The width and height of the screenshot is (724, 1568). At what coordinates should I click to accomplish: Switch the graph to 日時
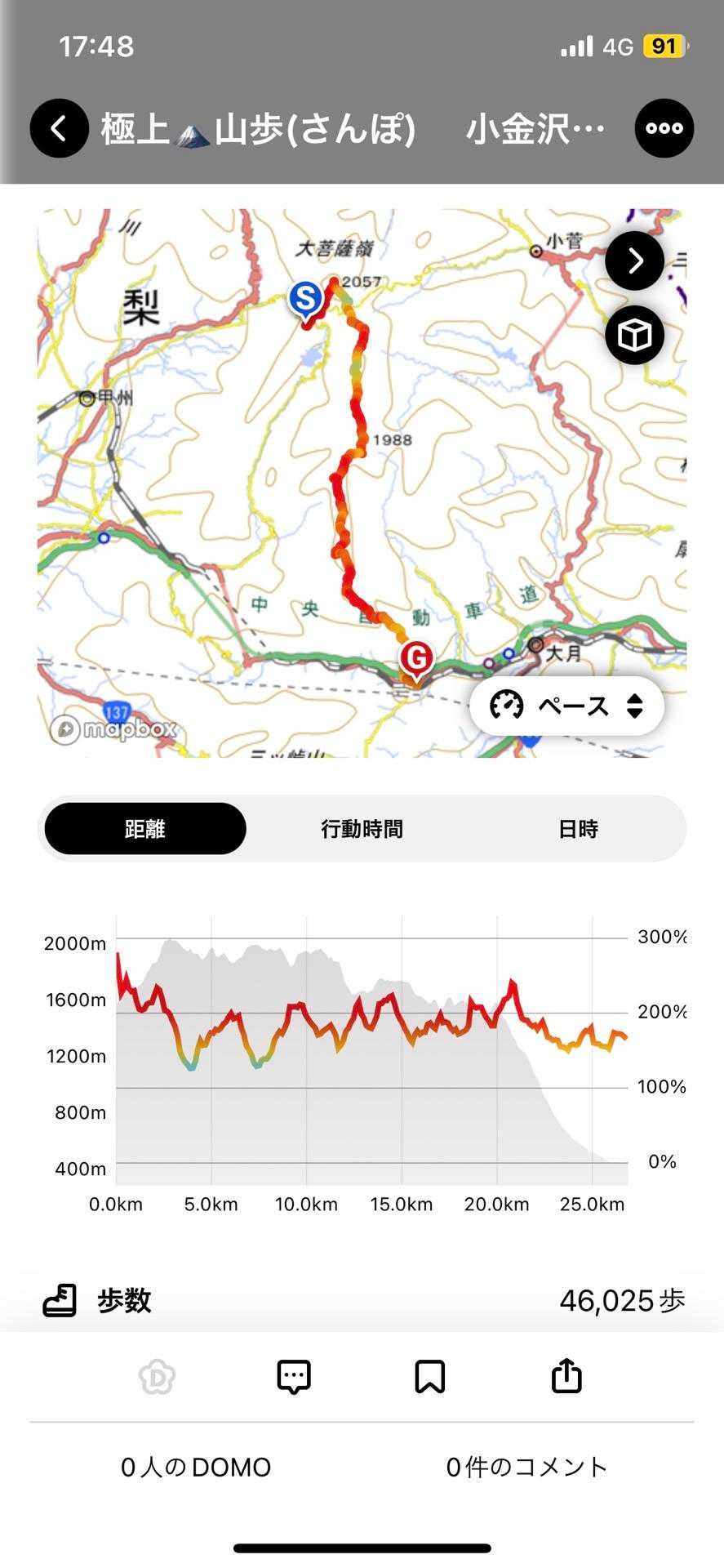click(x=578, y=829)
